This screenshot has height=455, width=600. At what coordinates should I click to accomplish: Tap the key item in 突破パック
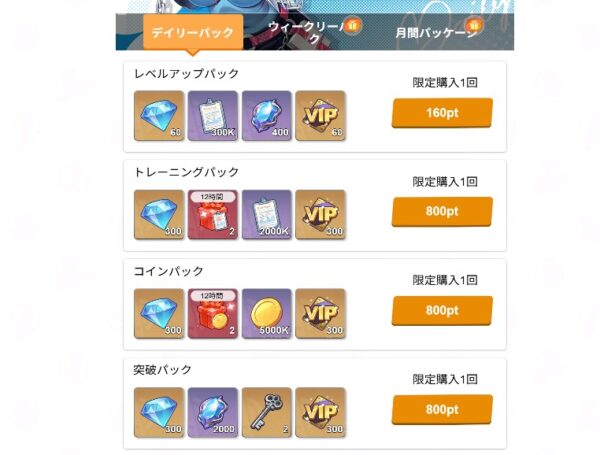pyautogui.click(x=266, y=411)
